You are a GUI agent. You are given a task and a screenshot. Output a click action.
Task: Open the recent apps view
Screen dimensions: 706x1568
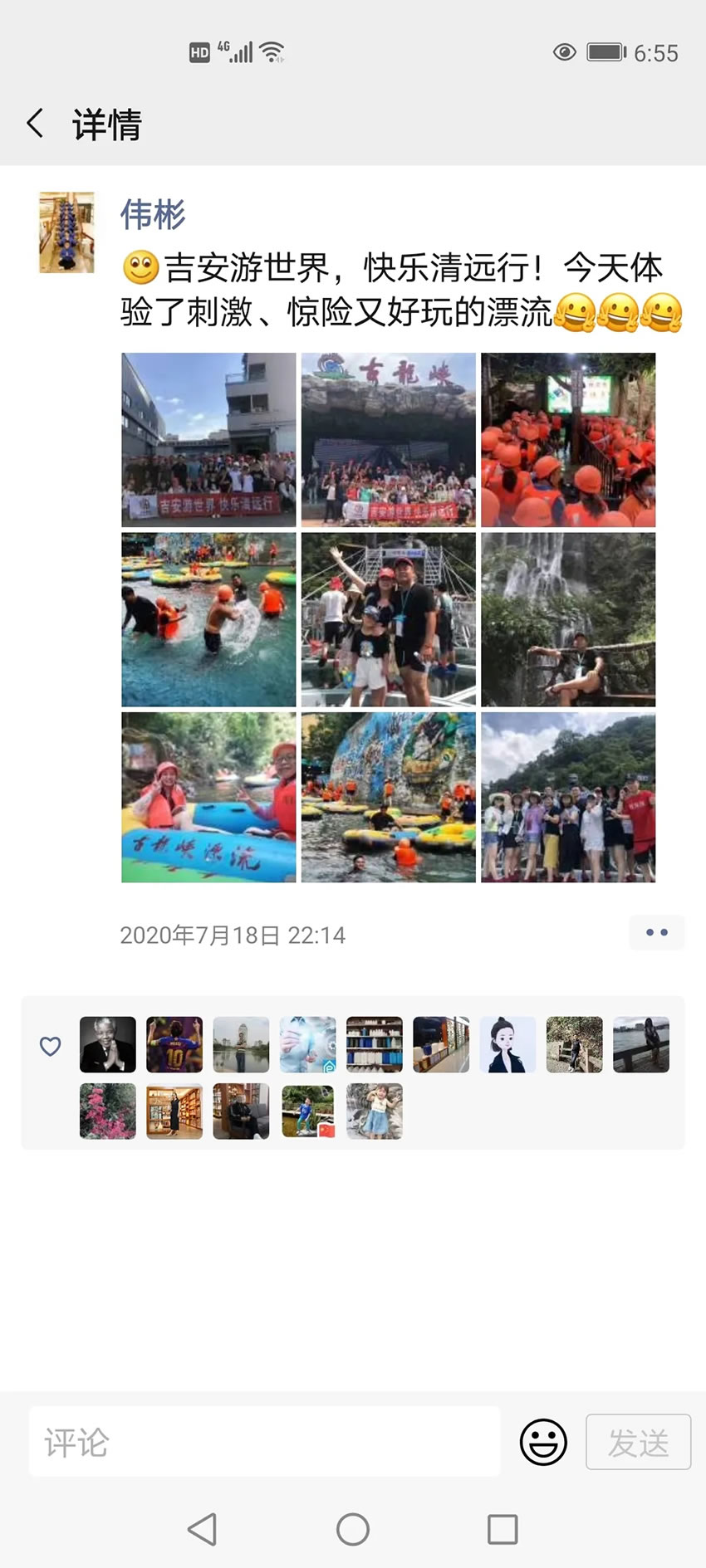[x=503, y=1529]
